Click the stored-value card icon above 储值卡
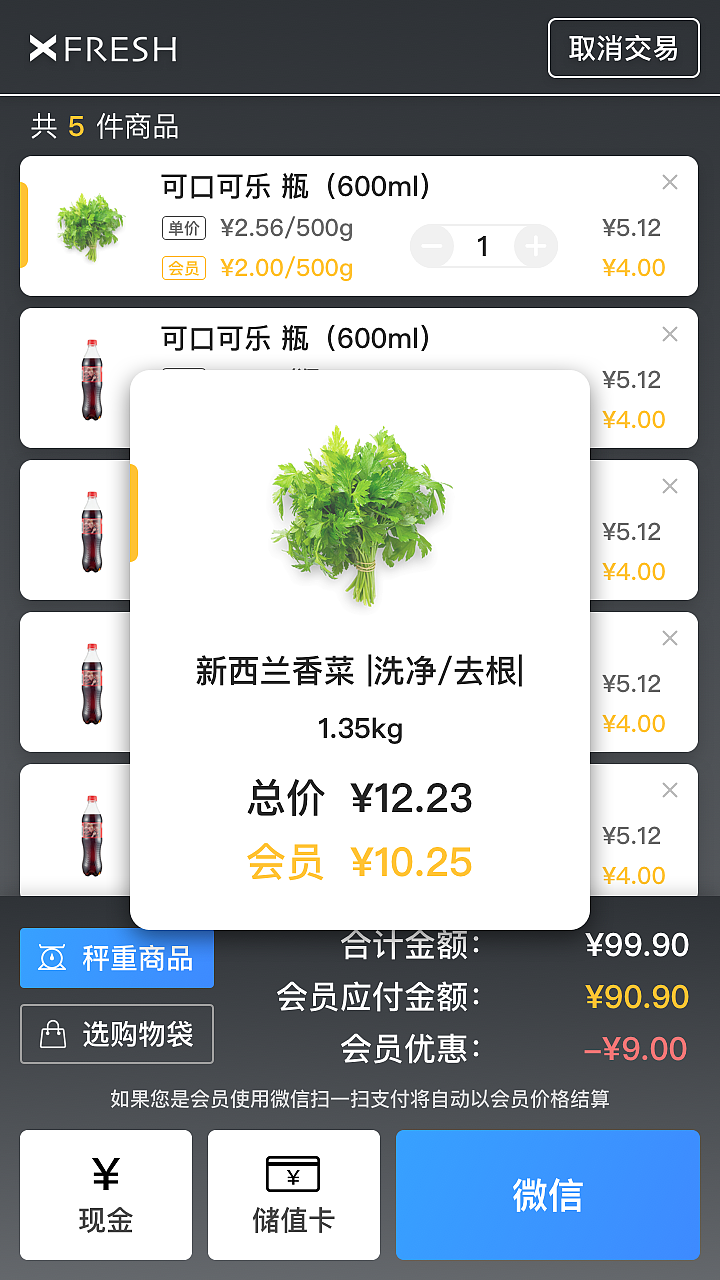720x1280 pixels. 293,1171
